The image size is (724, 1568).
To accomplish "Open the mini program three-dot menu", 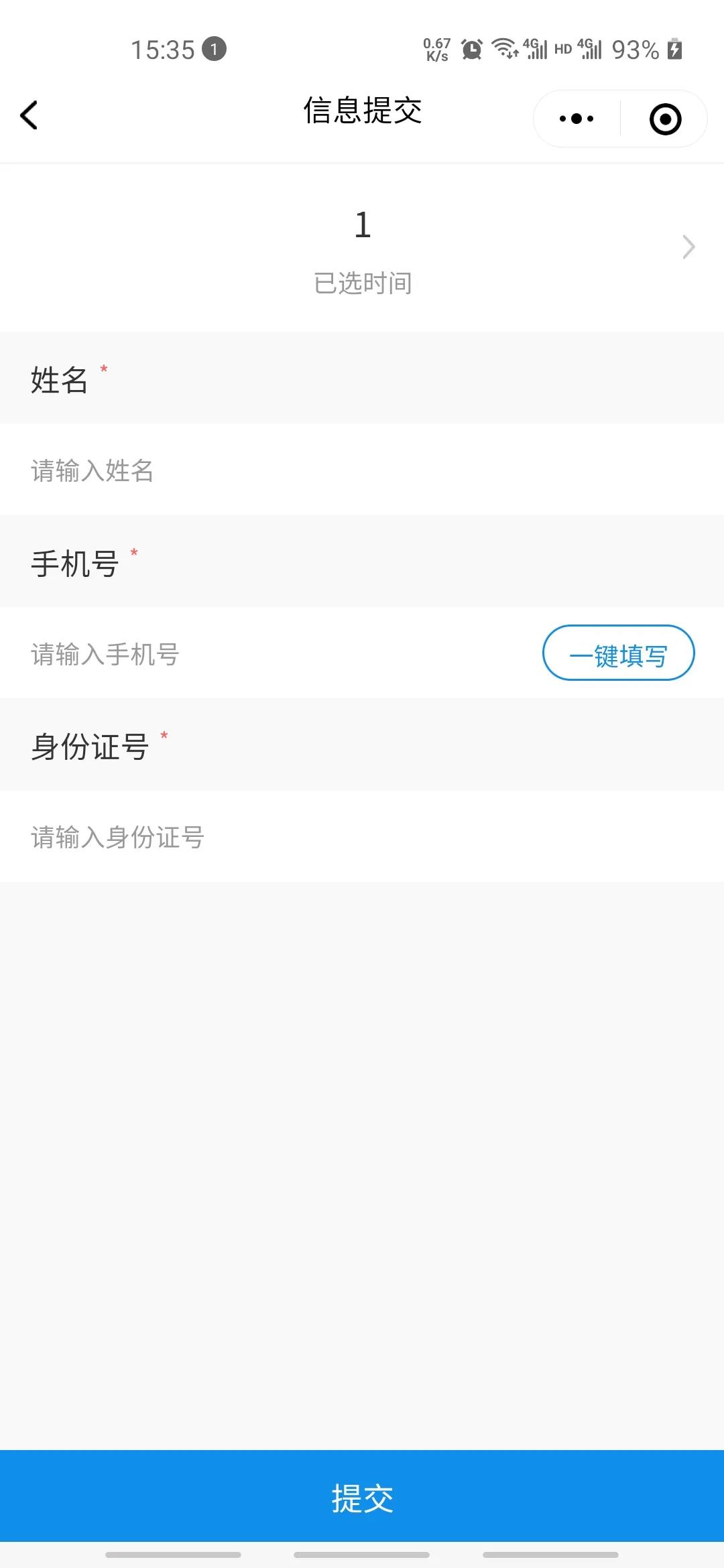I will [x=577, y=119].
